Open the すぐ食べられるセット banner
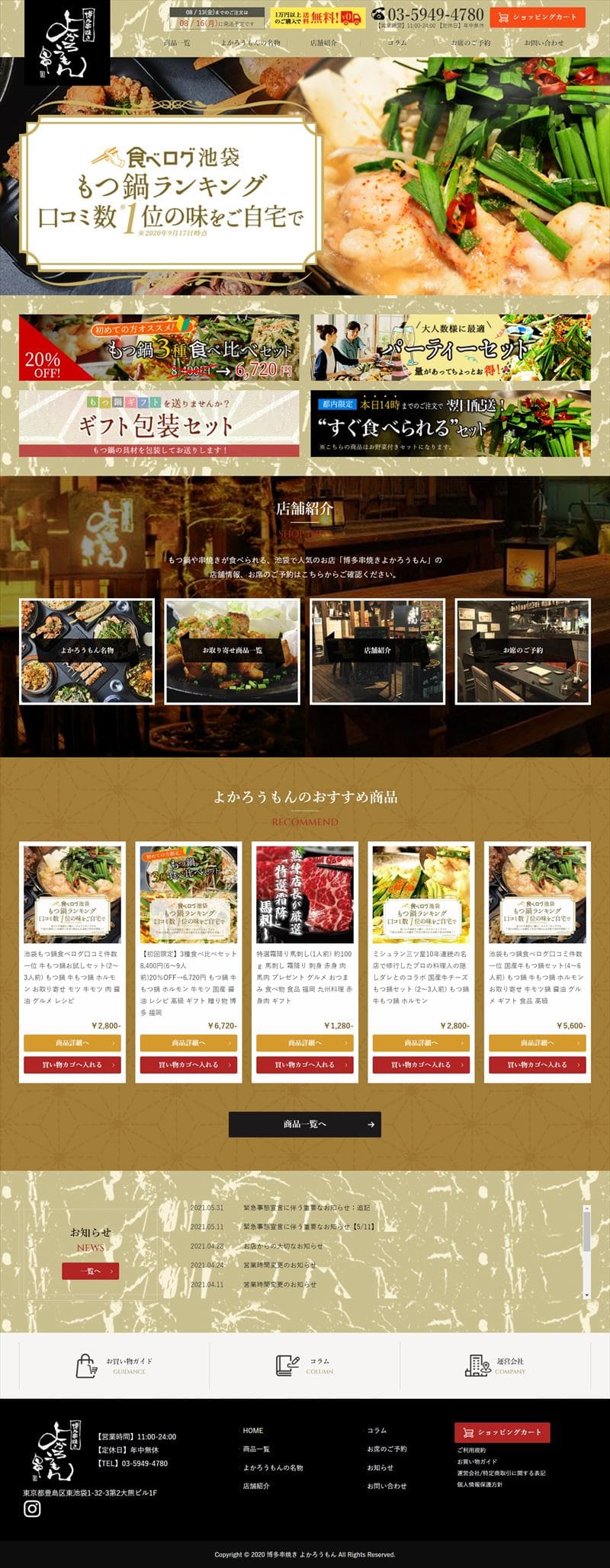Image resolution: width=610 pixels, height=1568 pixels. [450, 424]
